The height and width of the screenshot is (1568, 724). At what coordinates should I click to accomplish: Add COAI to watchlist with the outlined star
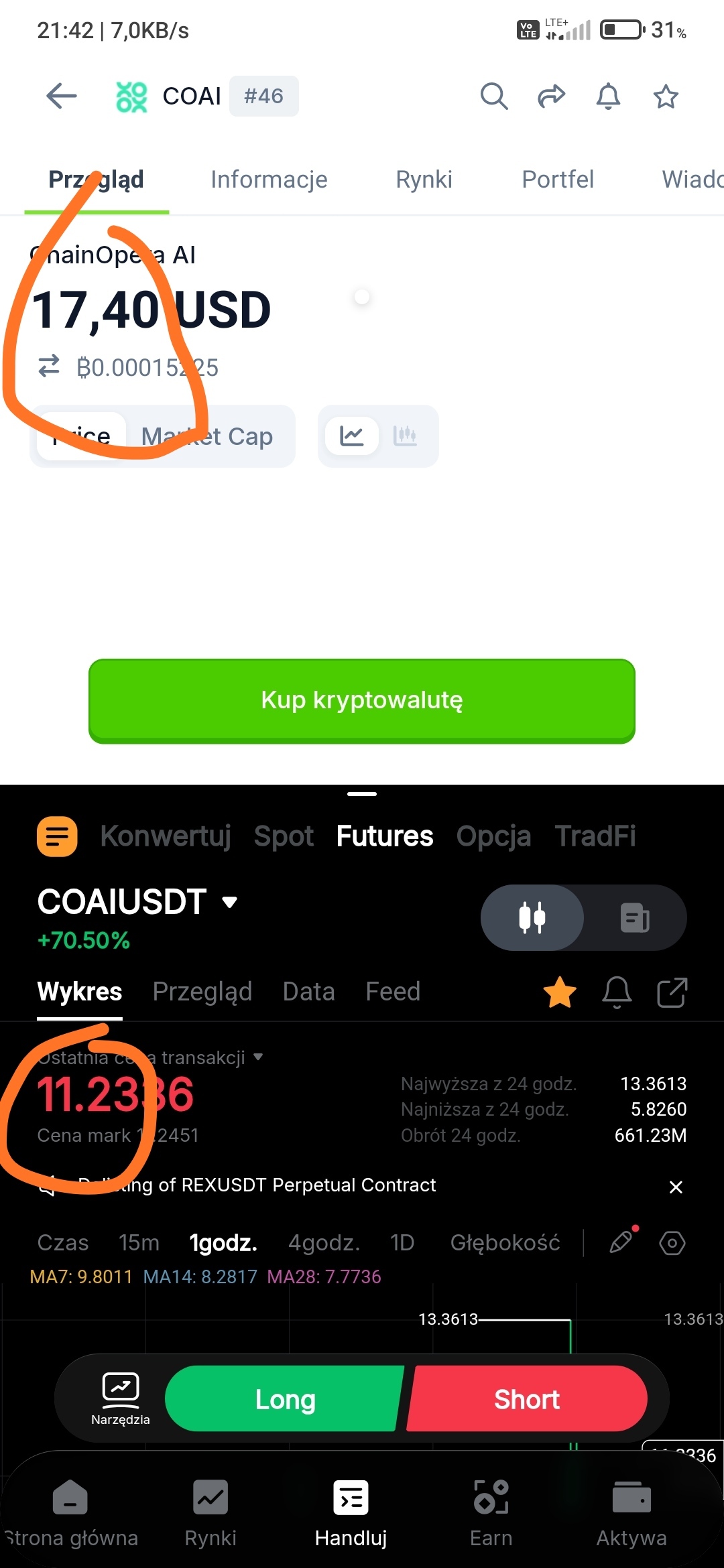click(666, 96)
